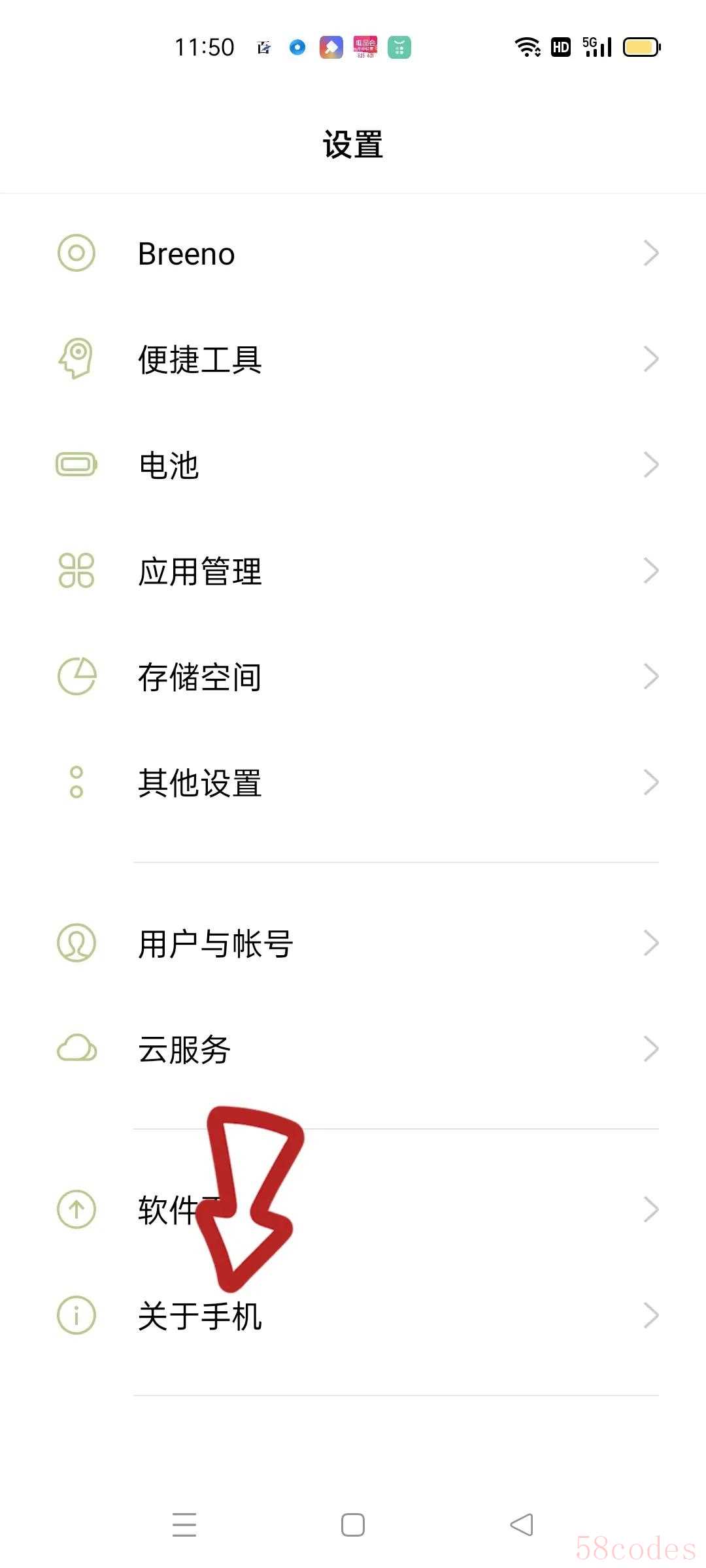The width and height of the screenshot is (706, 1568).
Task: Open 用户与帐号 users and accounts
Action: click(353, 943)
